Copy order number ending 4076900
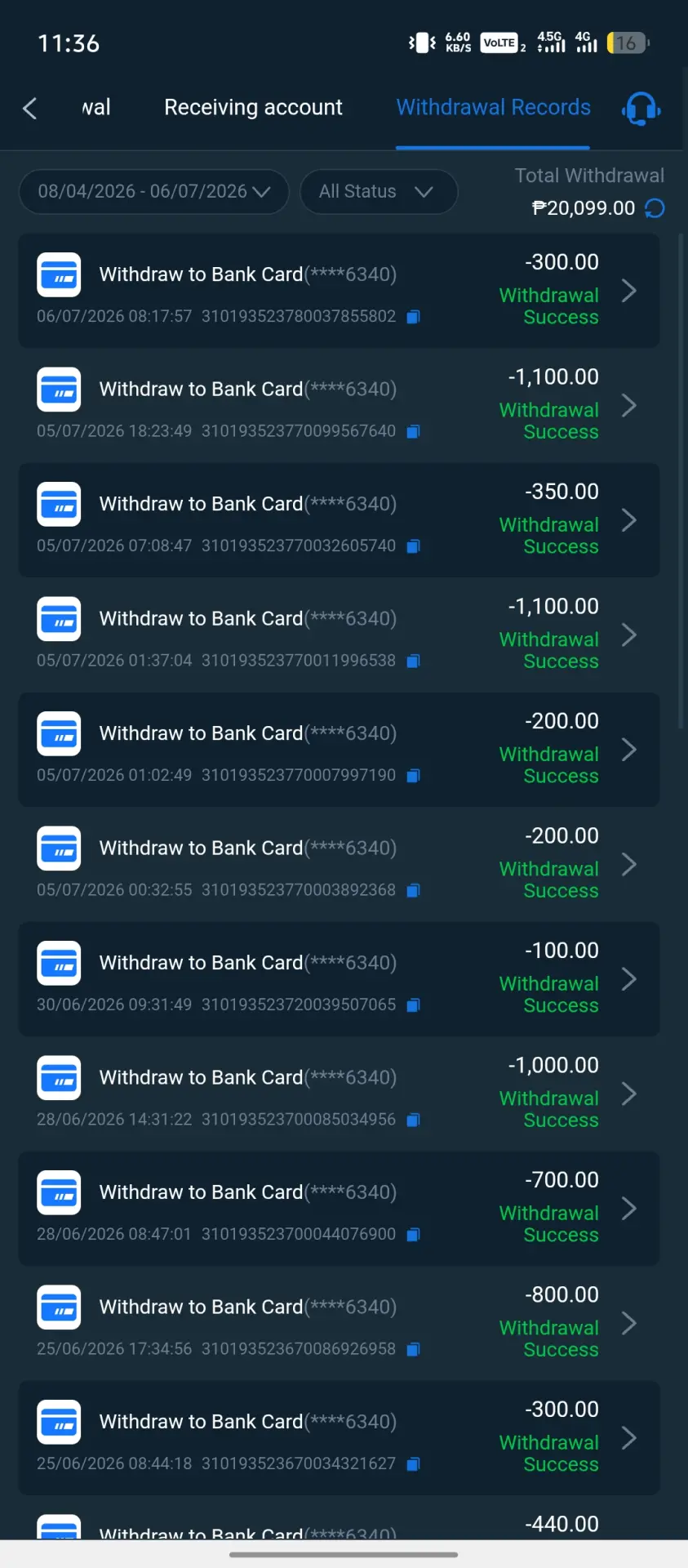 click(414, 1235)
